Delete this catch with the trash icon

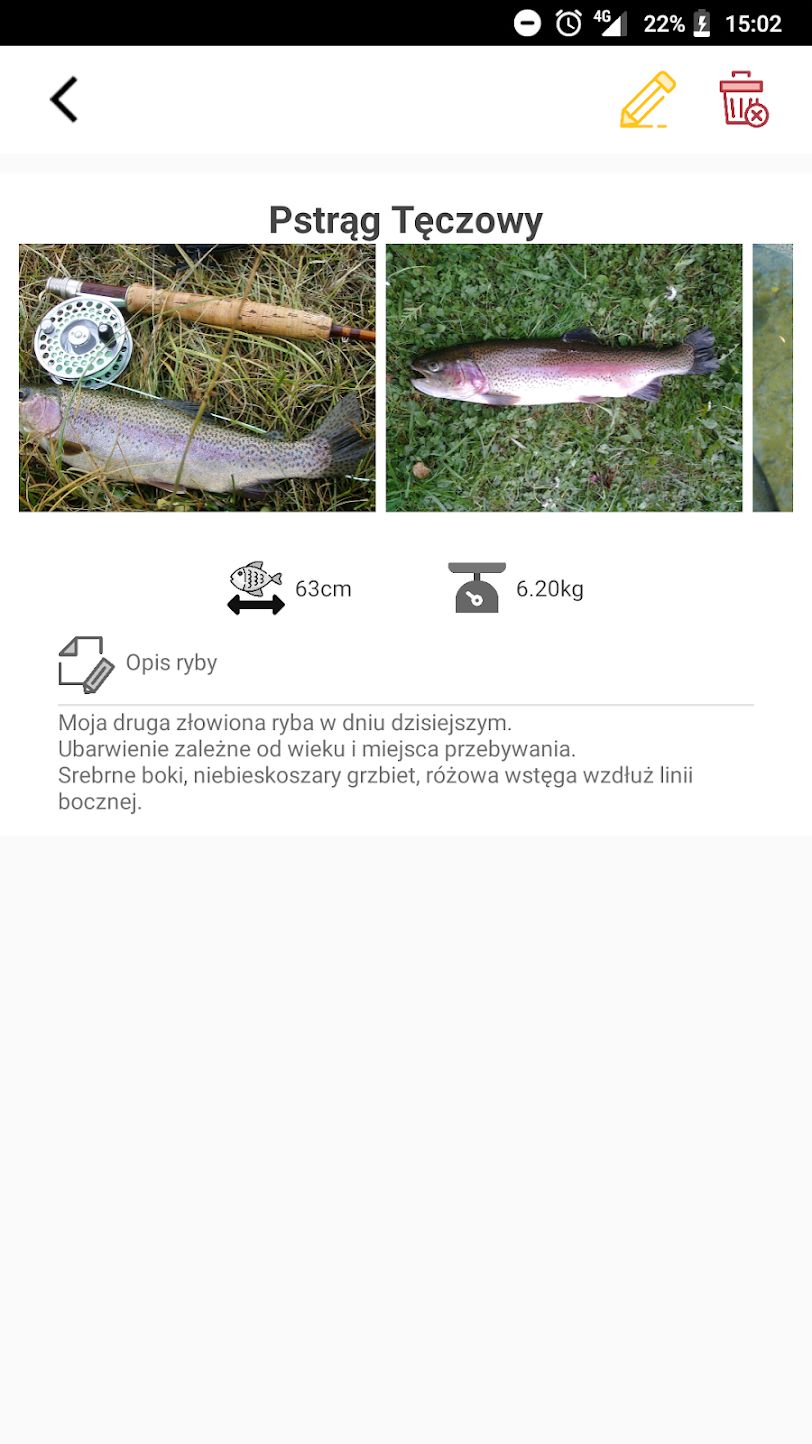tap(743, 99)
